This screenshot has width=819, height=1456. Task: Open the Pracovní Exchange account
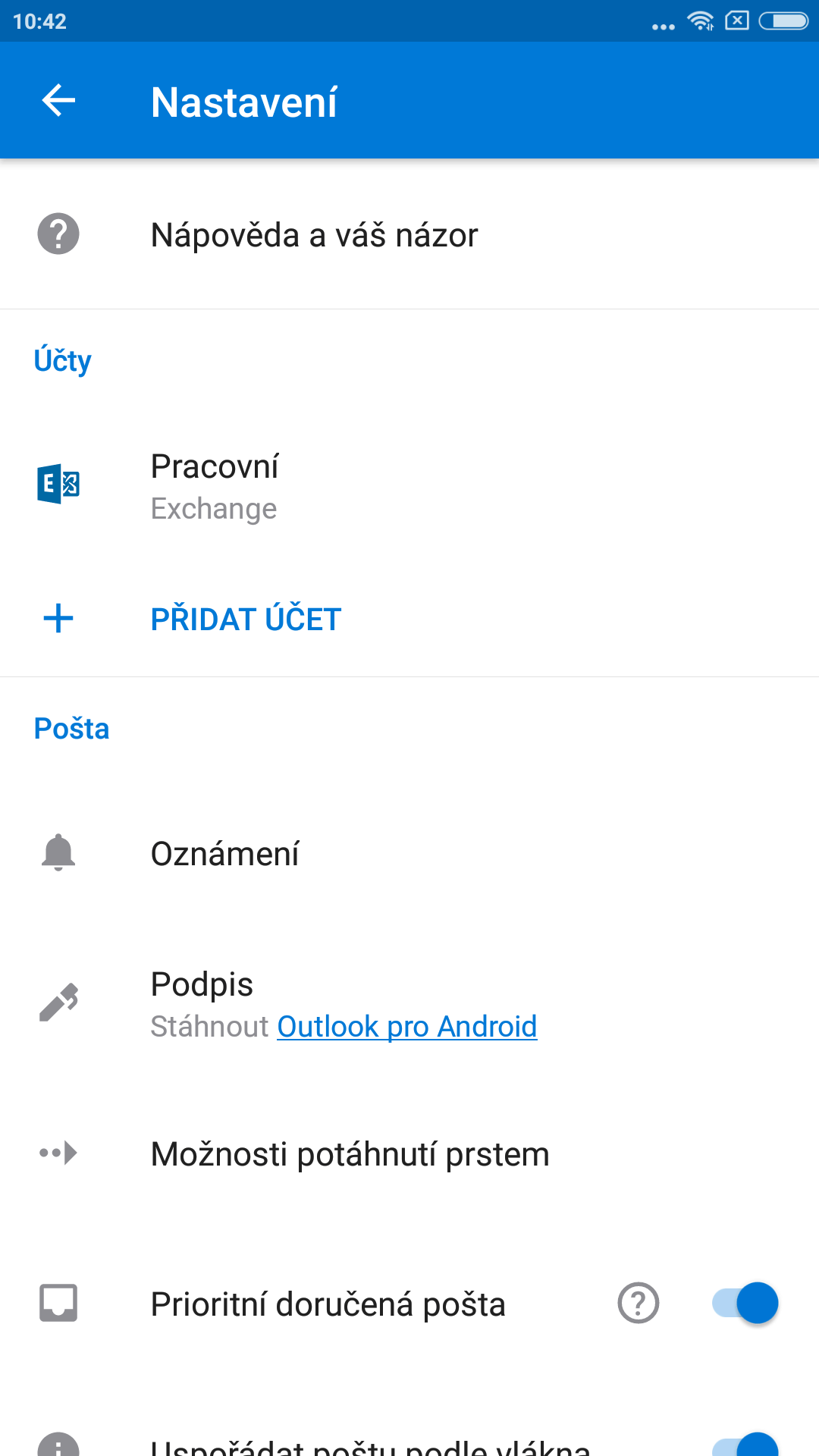[x=409, y=486]
